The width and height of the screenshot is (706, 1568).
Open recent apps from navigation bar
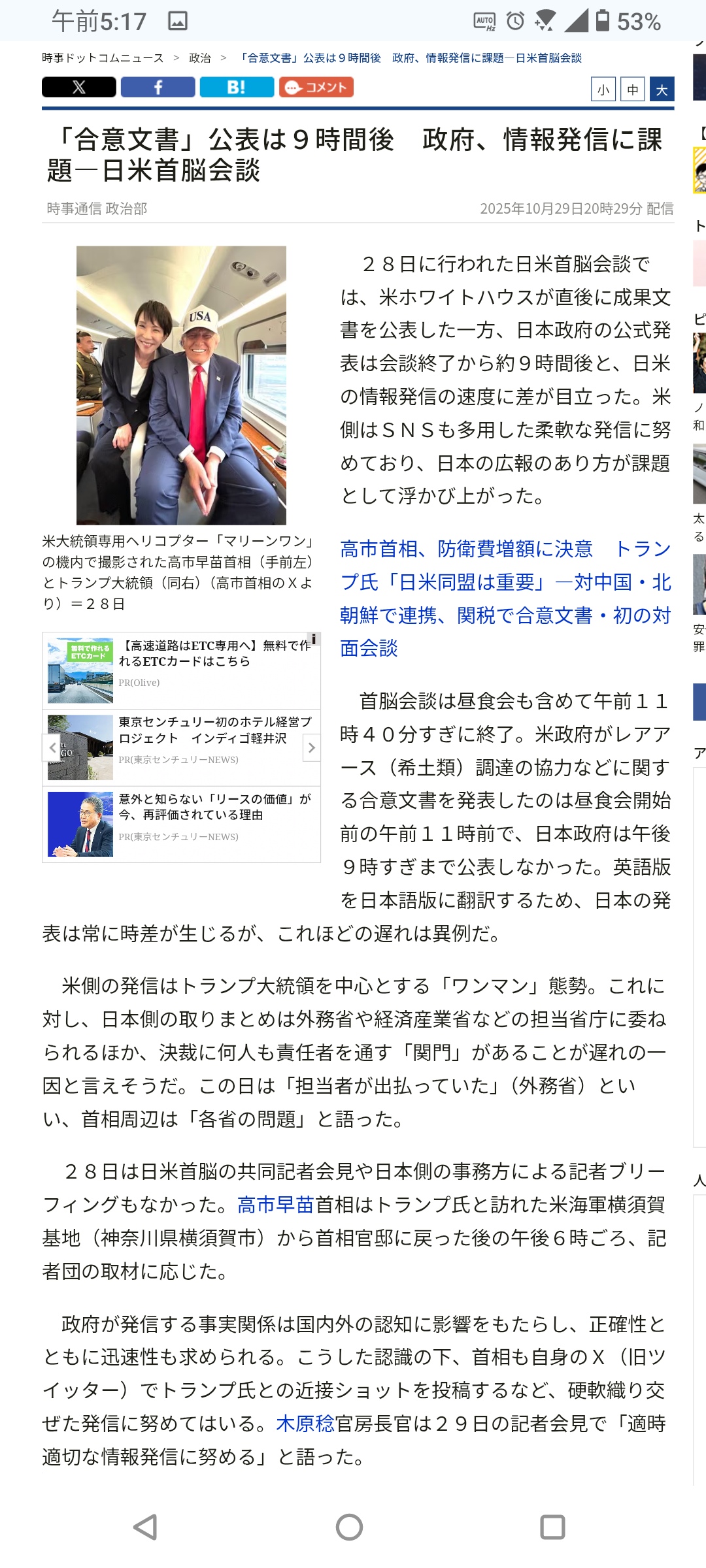552,1527
